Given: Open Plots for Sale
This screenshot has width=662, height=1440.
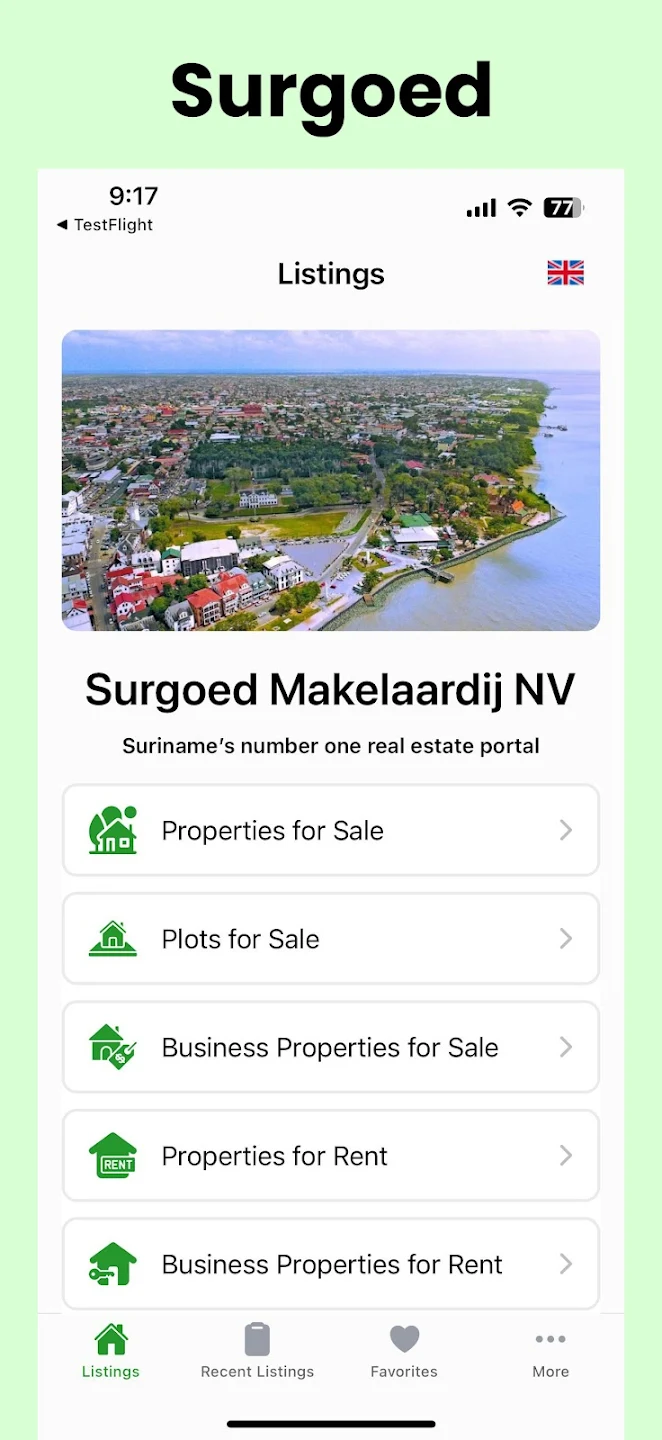Looking at the screenshot, I should click(331, 938).
